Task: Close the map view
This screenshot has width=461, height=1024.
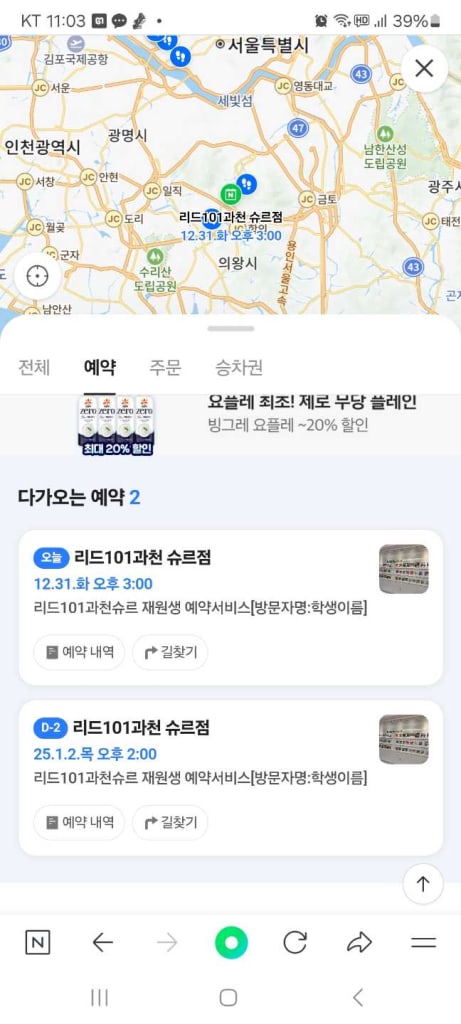Action: [424, 69]
